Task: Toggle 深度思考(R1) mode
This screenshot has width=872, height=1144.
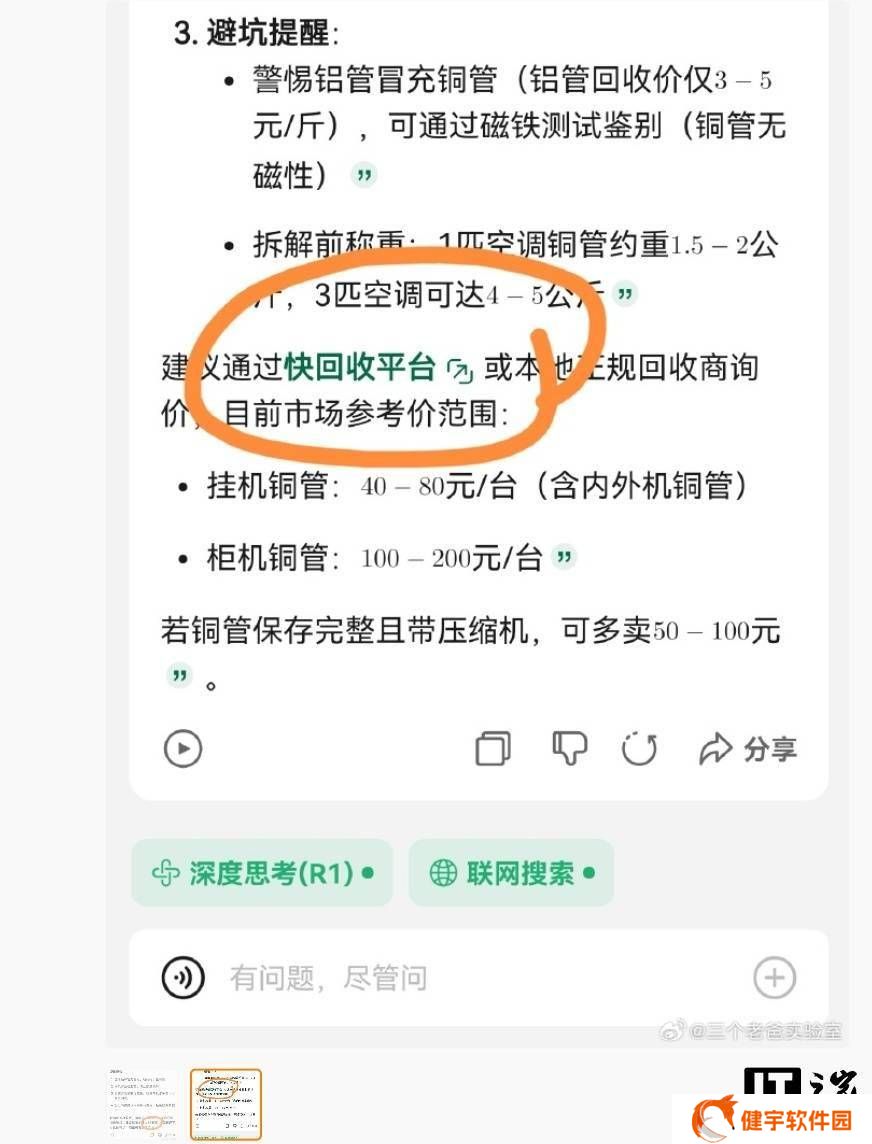Action: point(262,873)
